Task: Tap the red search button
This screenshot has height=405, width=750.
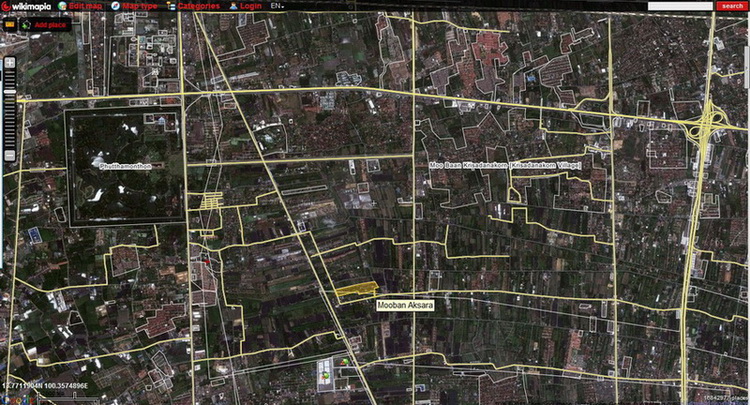Action: point(732,6)
